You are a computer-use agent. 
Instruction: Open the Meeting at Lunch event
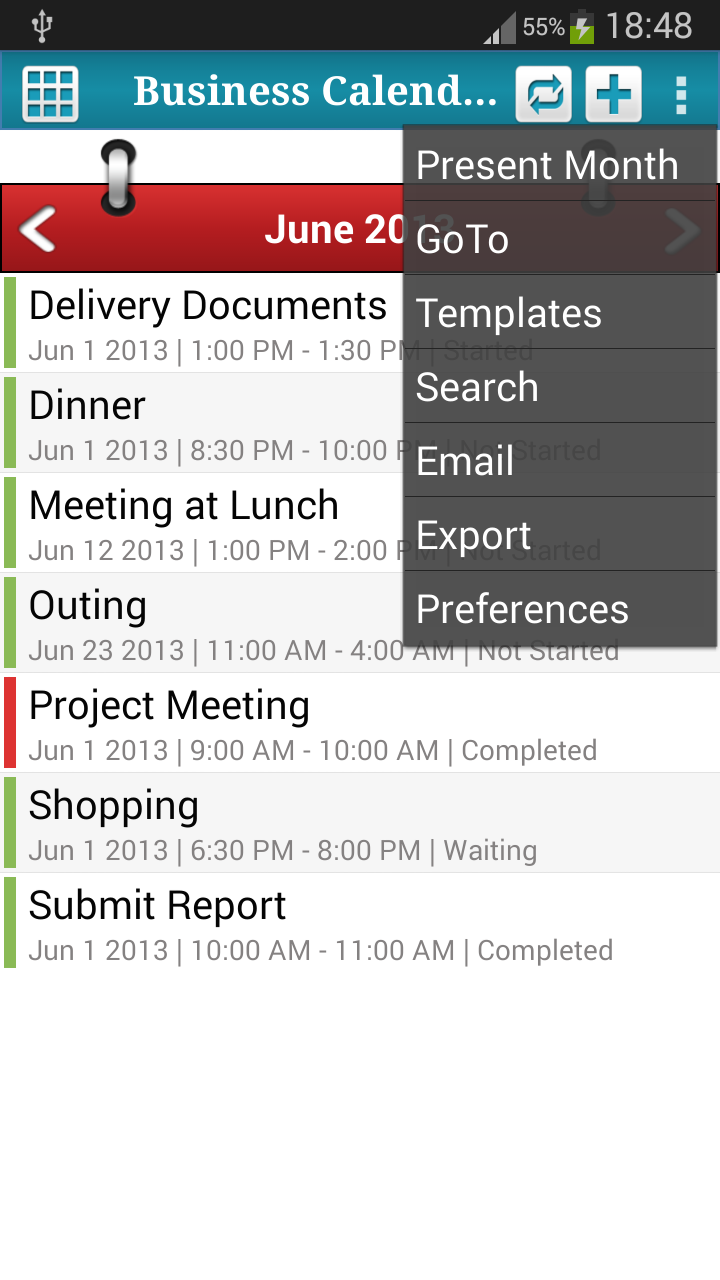tap(200, 523)
